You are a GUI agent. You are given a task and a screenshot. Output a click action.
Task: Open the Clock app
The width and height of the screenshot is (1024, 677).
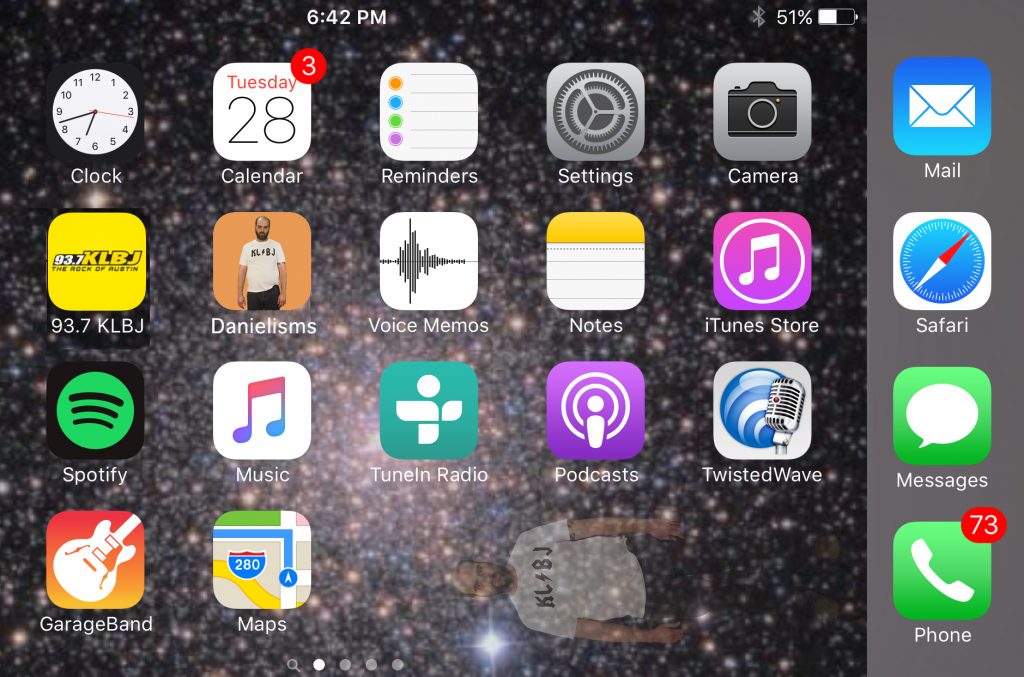pyautogui.click(x=96, y=111)
